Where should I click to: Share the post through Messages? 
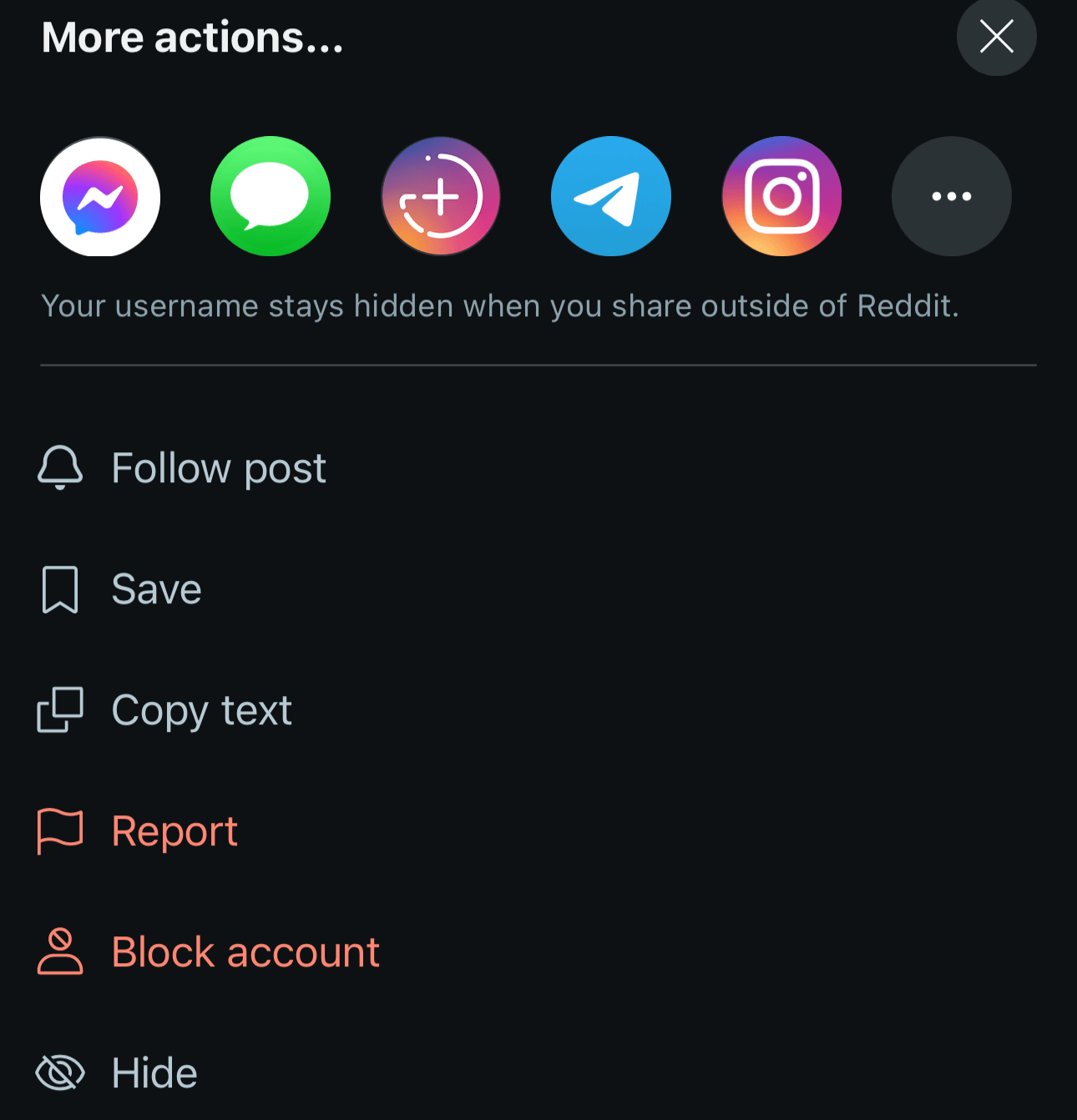coord(271,196)
